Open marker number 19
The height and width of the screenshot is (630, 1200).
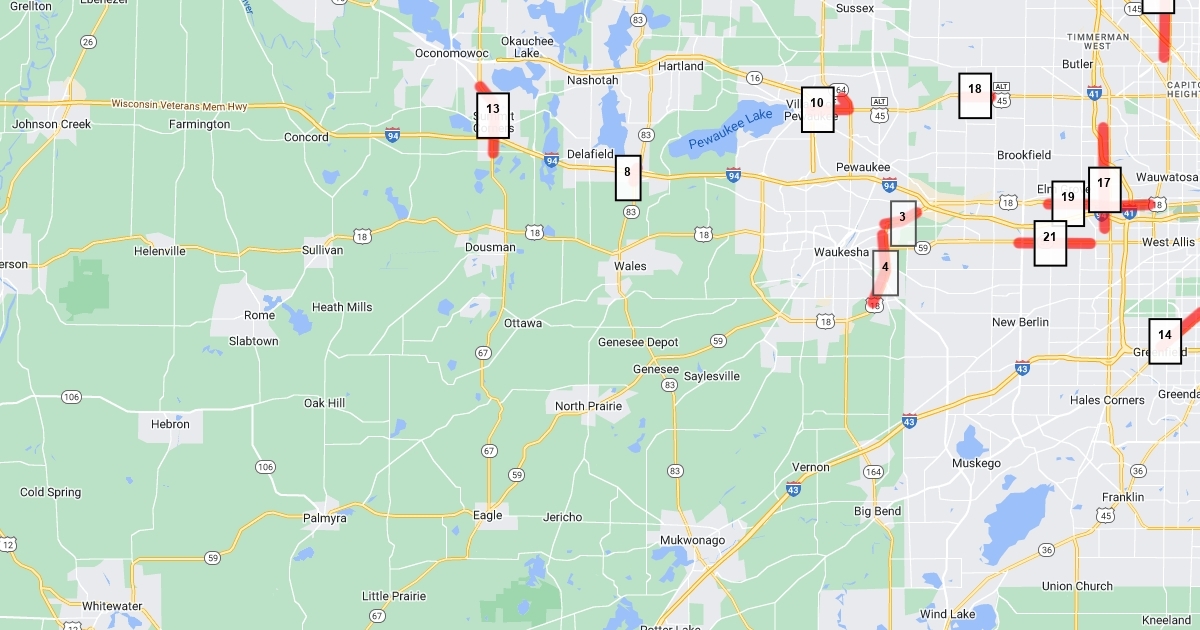(1068, 204)
